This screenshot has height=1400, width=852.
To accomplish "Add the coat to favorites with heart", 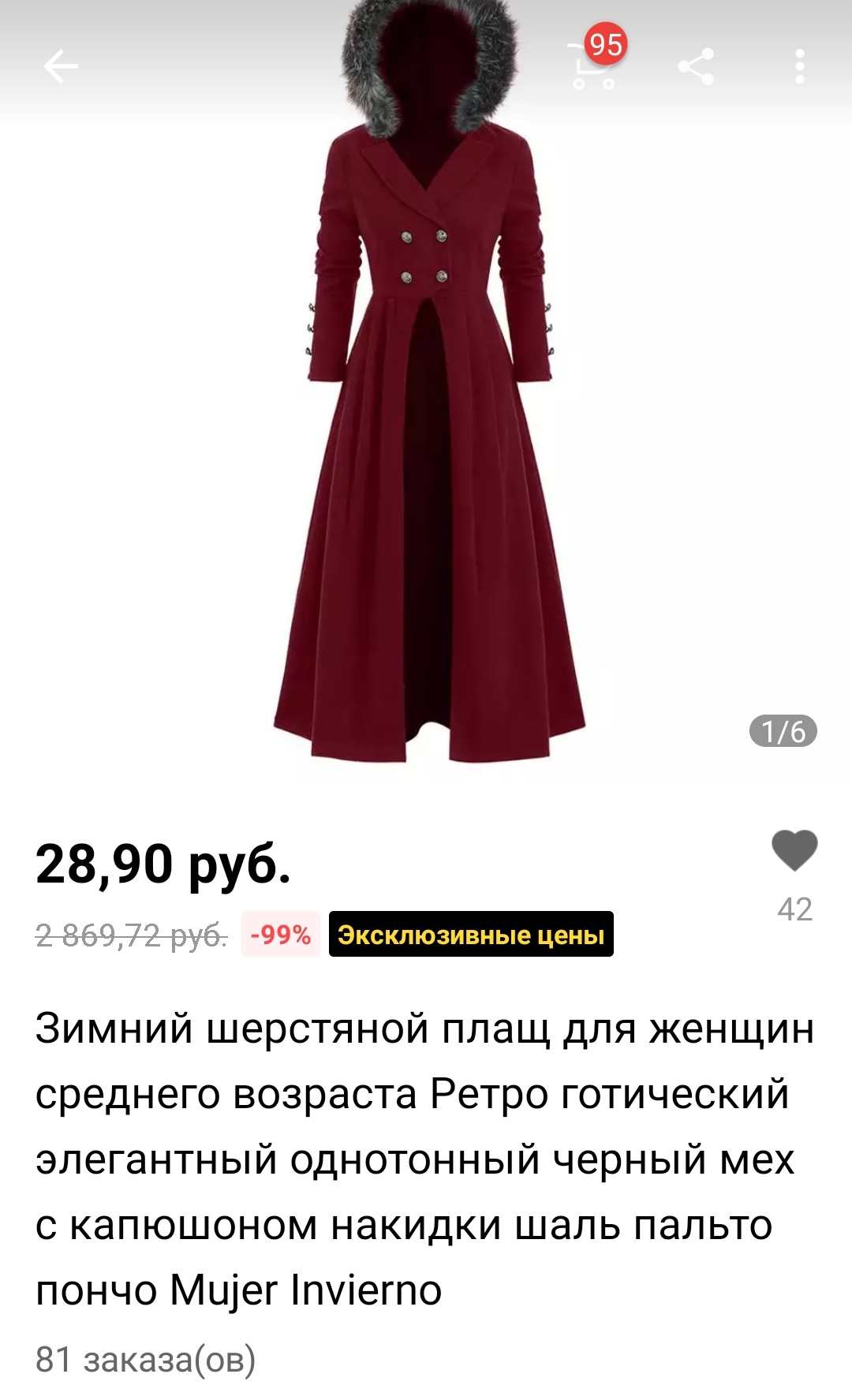I will click(794, 851).
